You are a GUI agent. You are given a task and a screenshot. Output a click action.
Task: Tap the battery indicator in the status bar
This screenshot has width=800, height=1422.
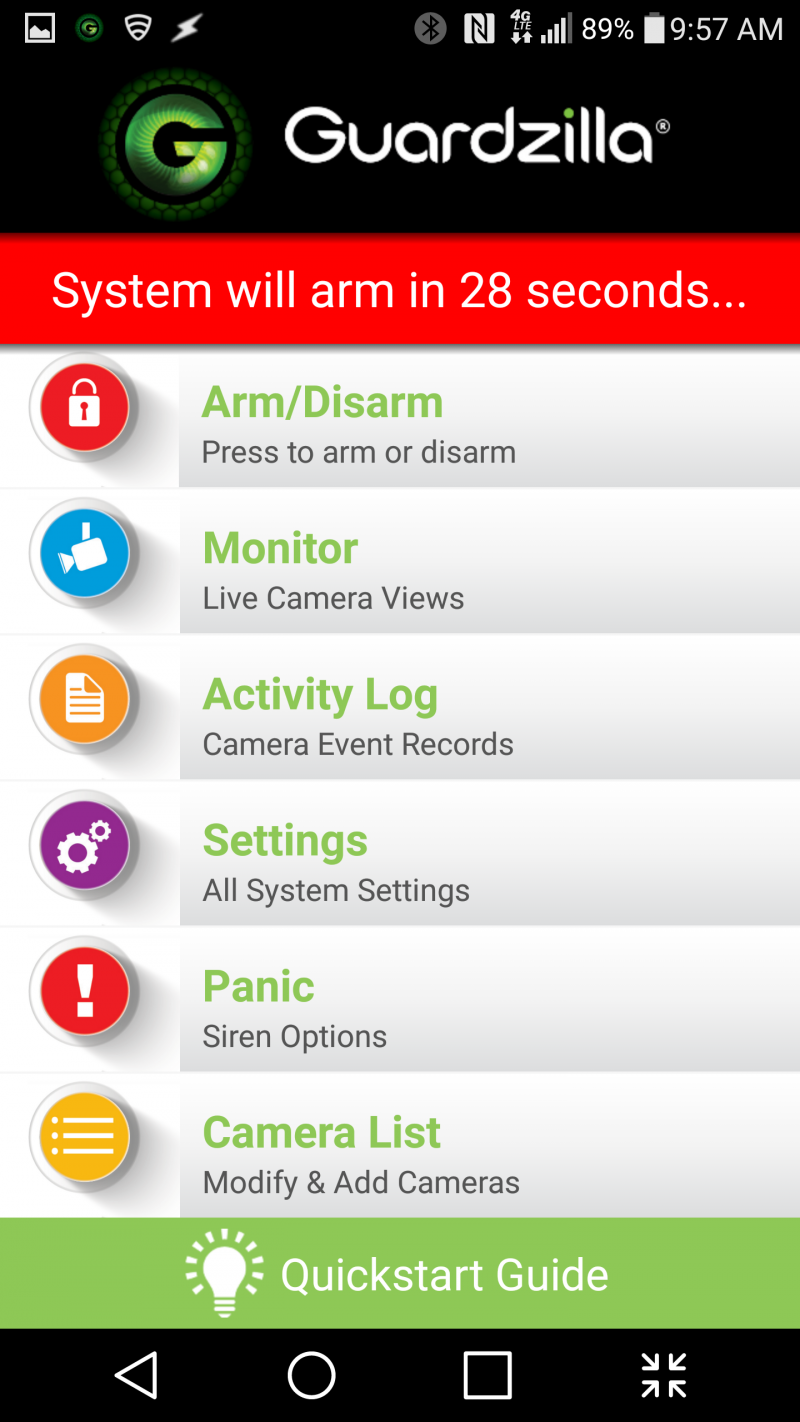(653, 29)
